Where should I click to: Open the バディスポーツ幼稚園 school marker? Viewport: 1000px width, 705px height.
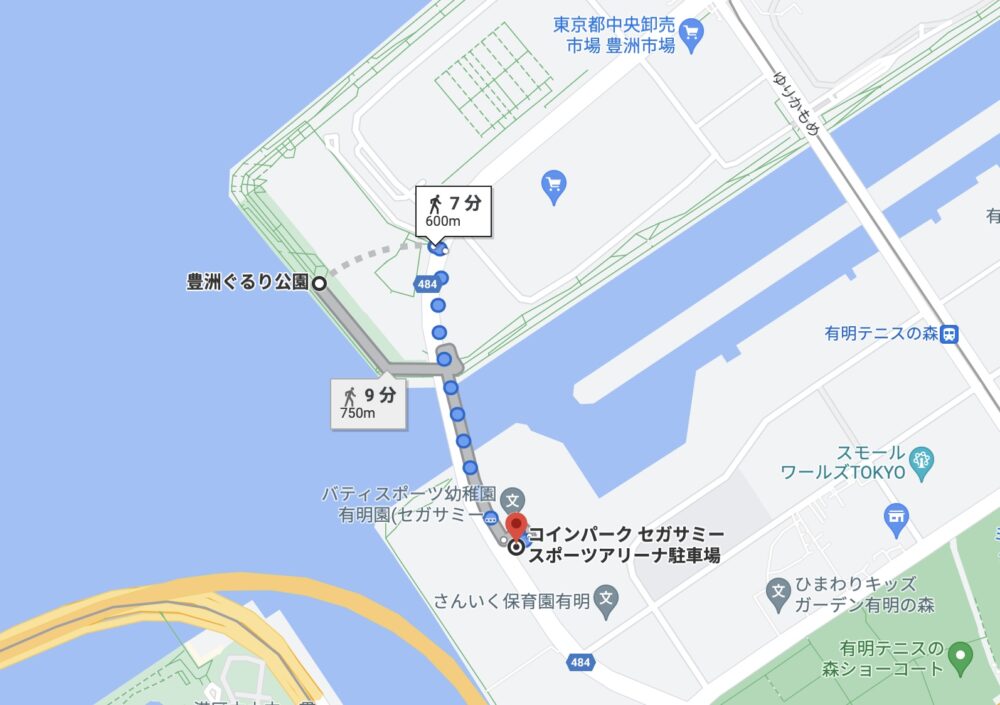pos(512,498)
